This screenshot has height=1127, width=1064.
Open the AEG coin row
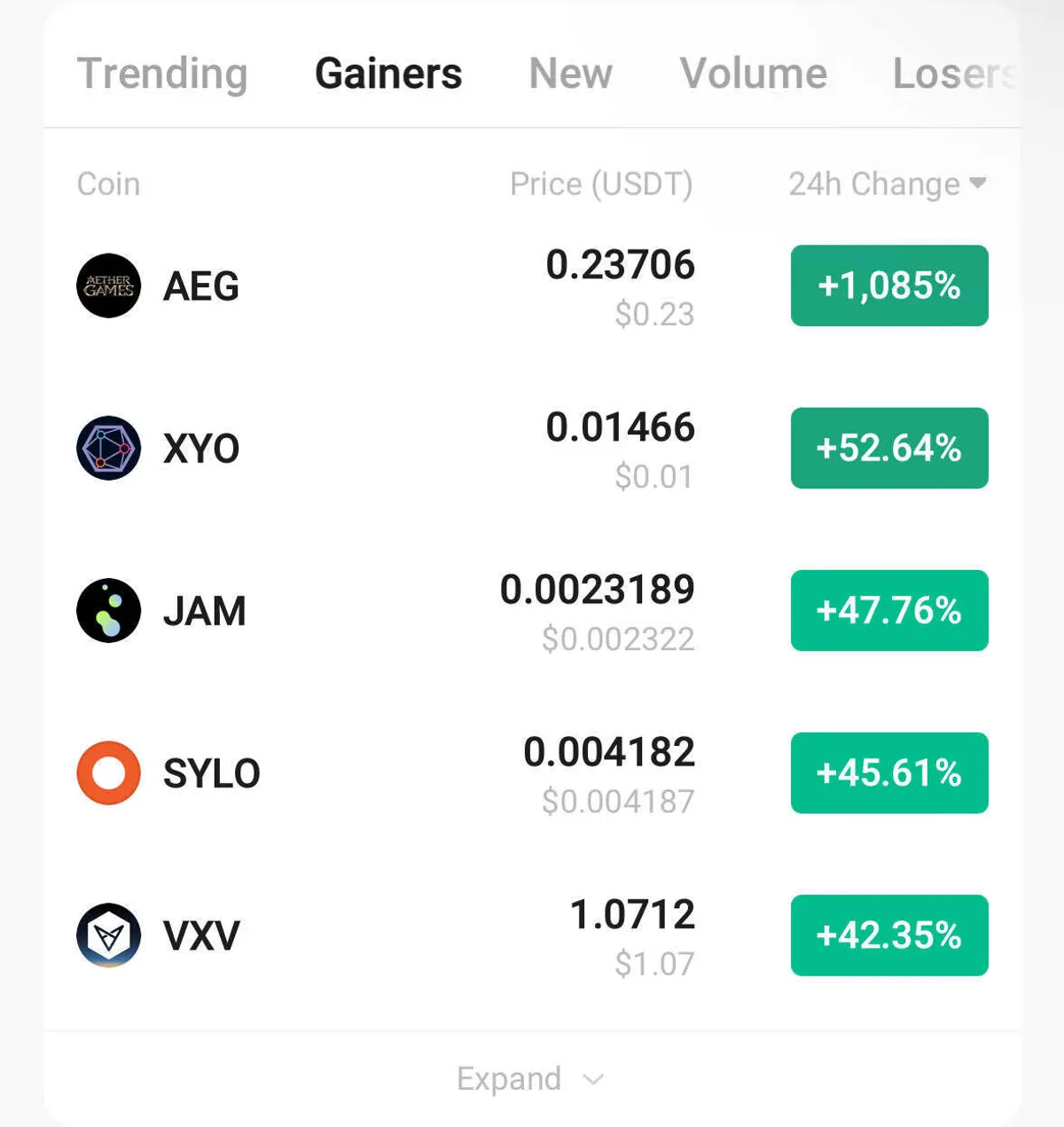coord(202,286)
